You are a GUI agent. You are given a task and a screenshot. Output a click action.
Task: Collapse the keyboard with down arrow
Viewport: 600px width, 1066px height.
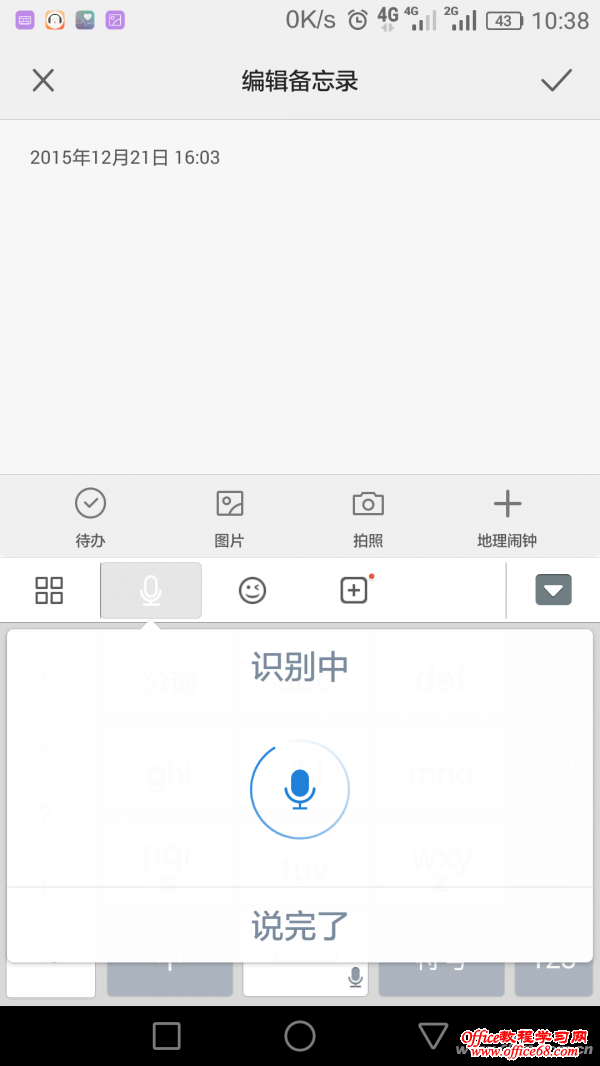click(553, 590)
